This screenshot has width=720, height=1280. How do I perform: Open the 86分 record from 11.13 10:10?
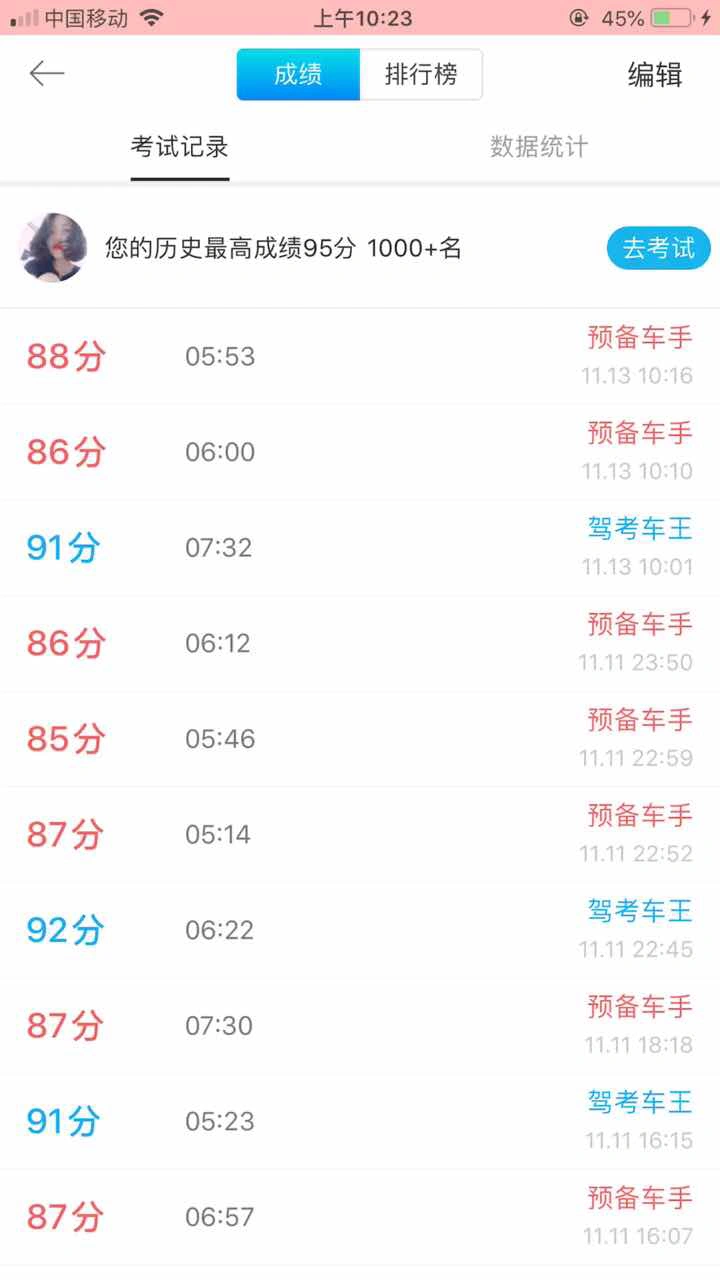tap(360, 452)
